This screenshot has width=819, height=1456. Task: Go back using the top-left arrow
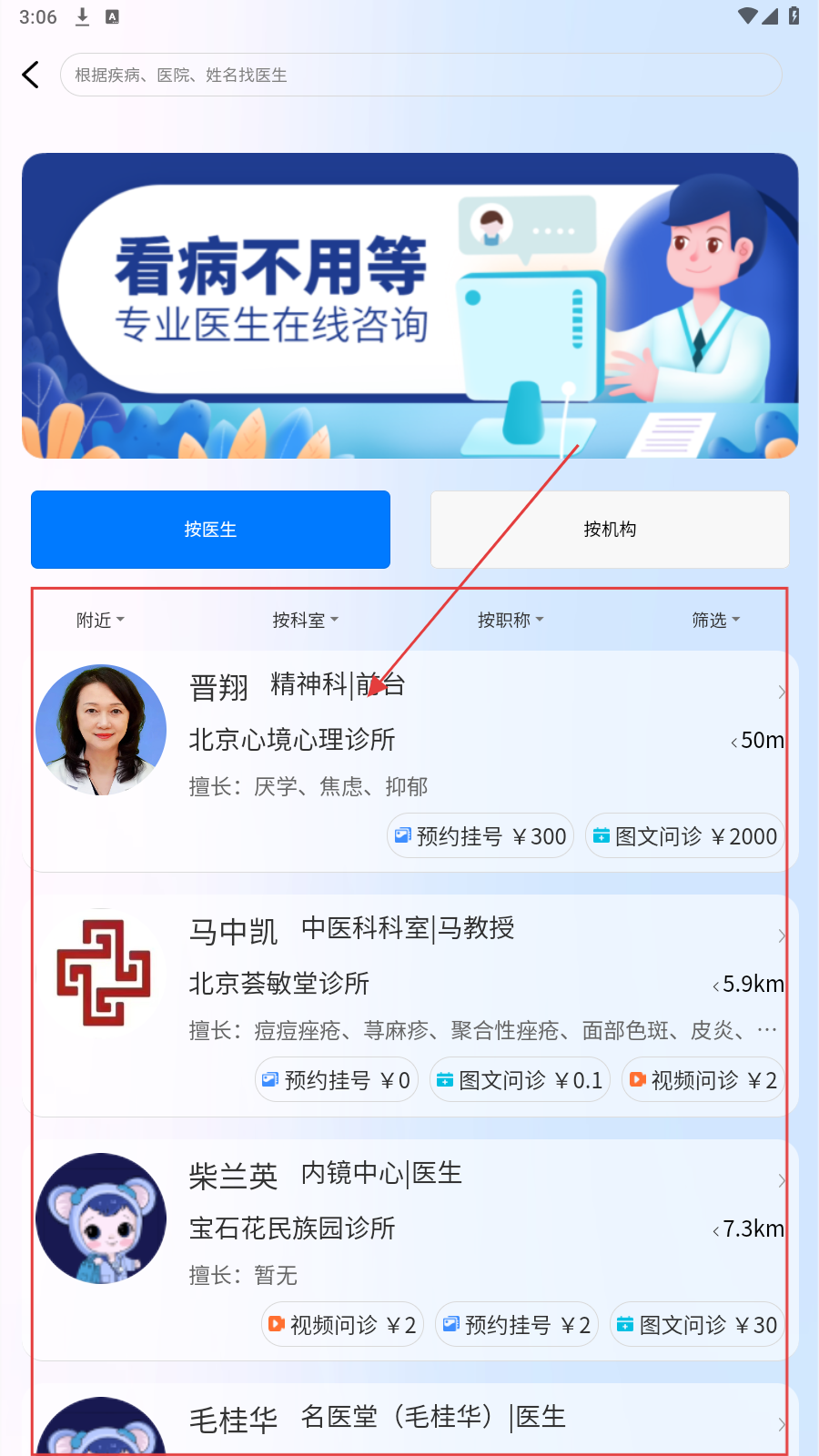[x=31, y=75]
